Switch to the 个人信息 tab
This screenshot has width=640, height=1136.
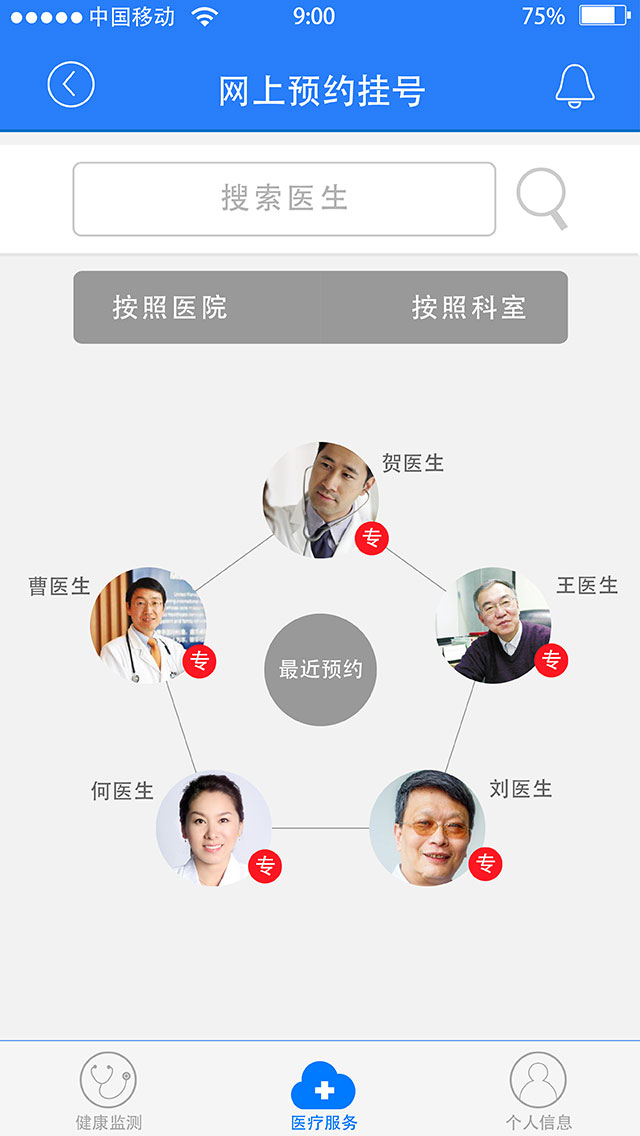(x=538, y=1092)
